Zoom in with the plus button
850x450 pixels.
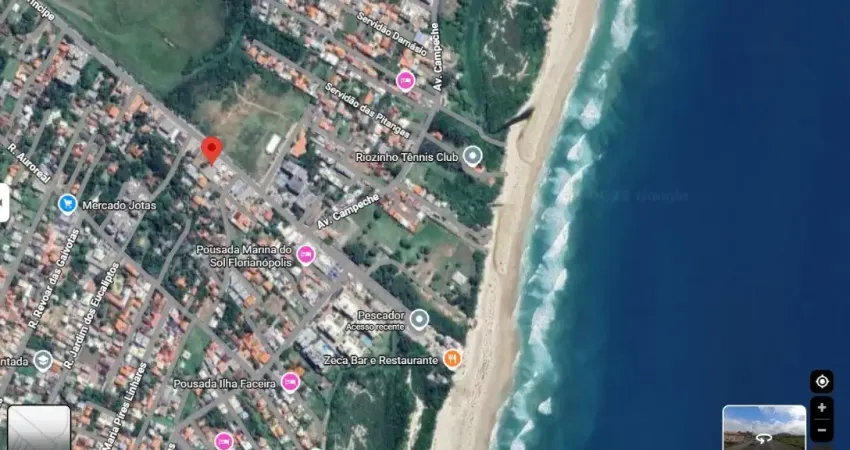pos(822,408)
